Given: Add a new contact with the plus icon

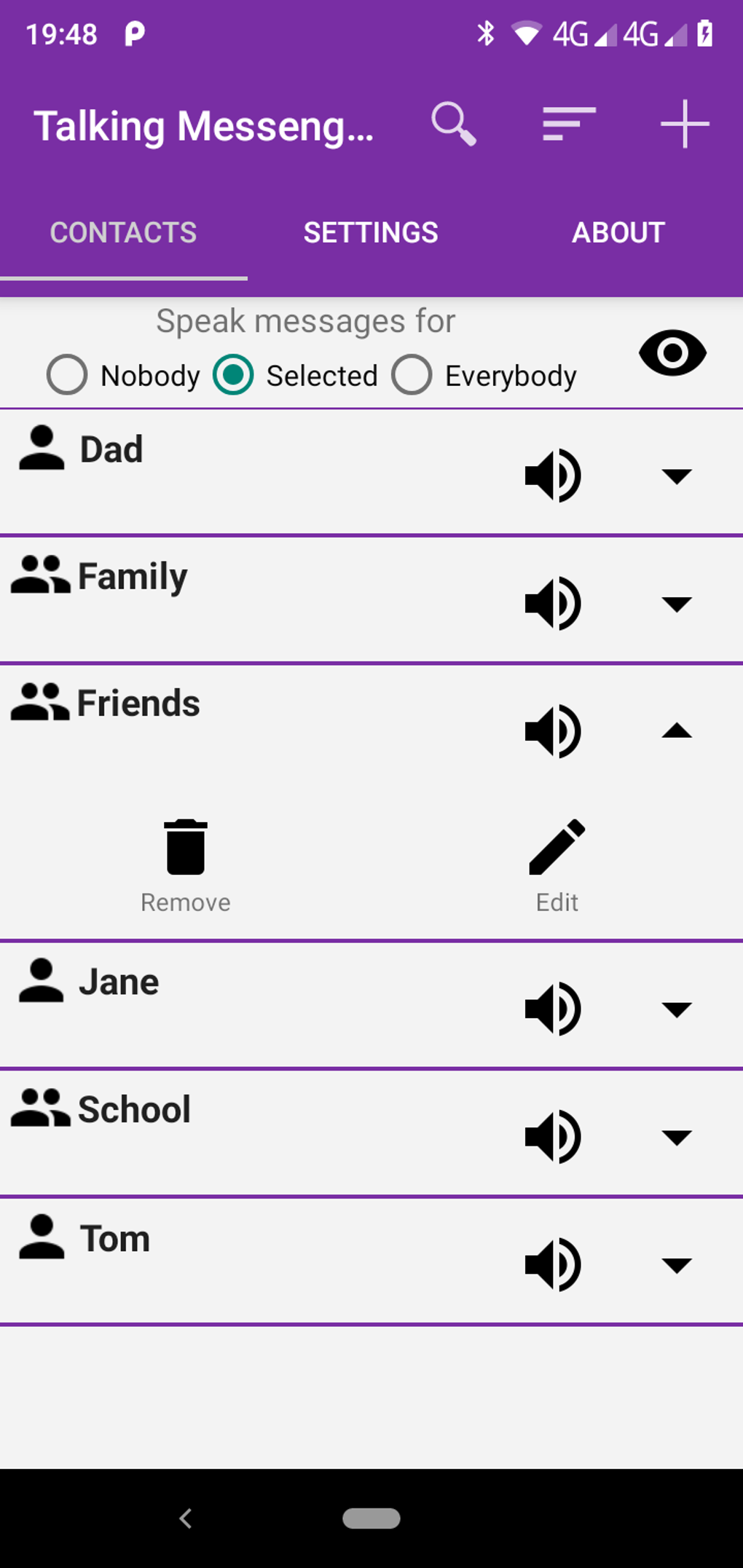Looking at the screenshot, I should pos(684,124).
